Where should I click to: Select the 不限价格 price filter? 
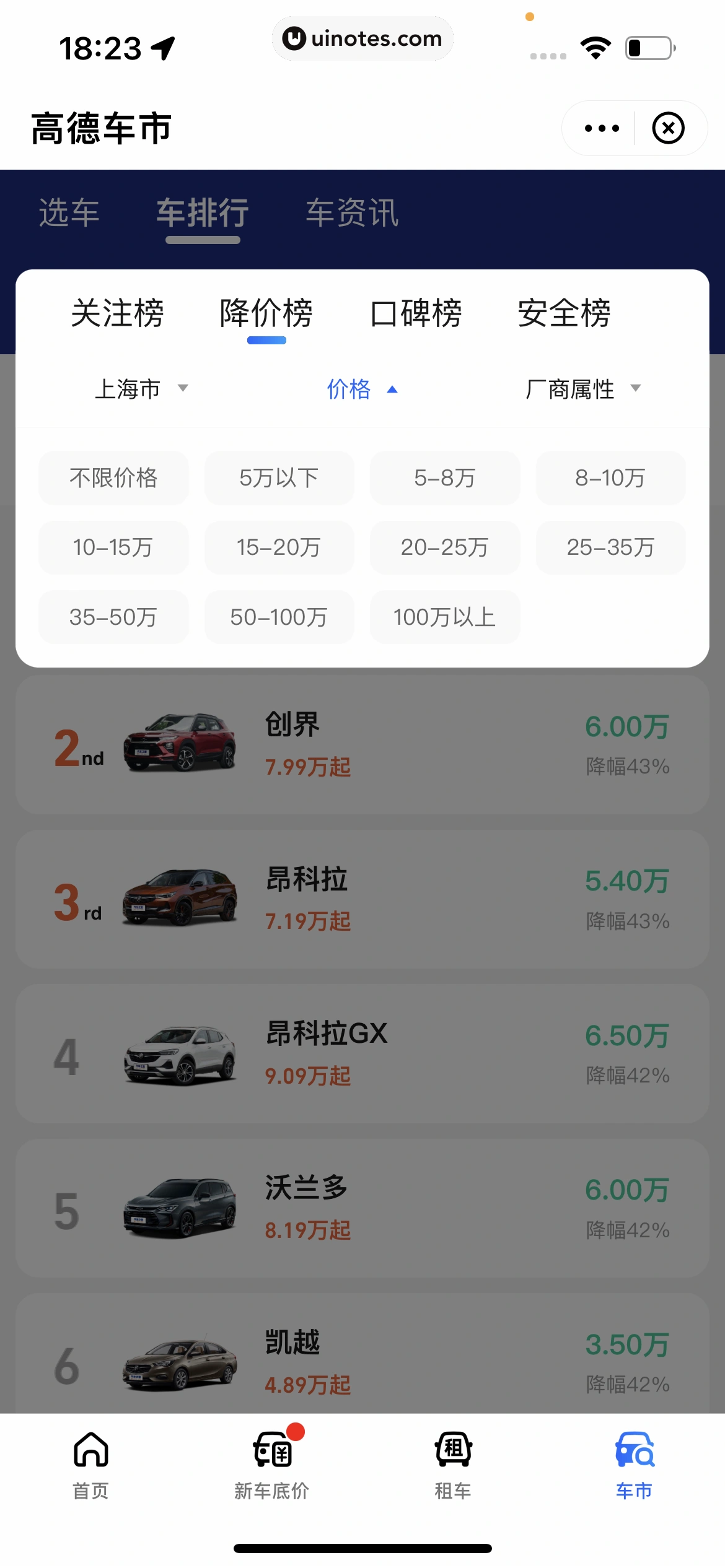point(113,478)
